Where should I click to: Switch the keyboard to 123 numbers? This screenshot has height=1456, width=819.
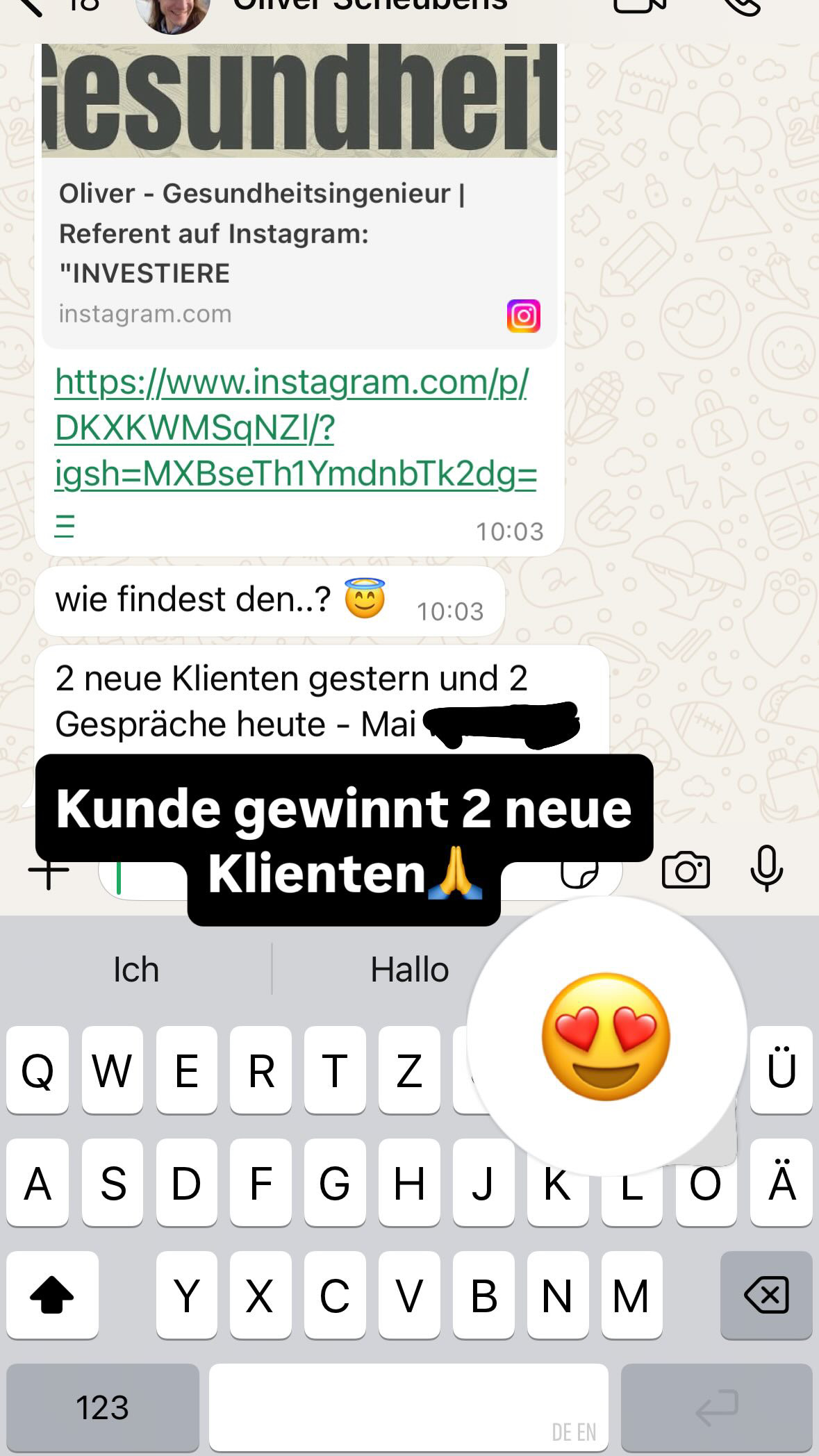click(102, 1407)
